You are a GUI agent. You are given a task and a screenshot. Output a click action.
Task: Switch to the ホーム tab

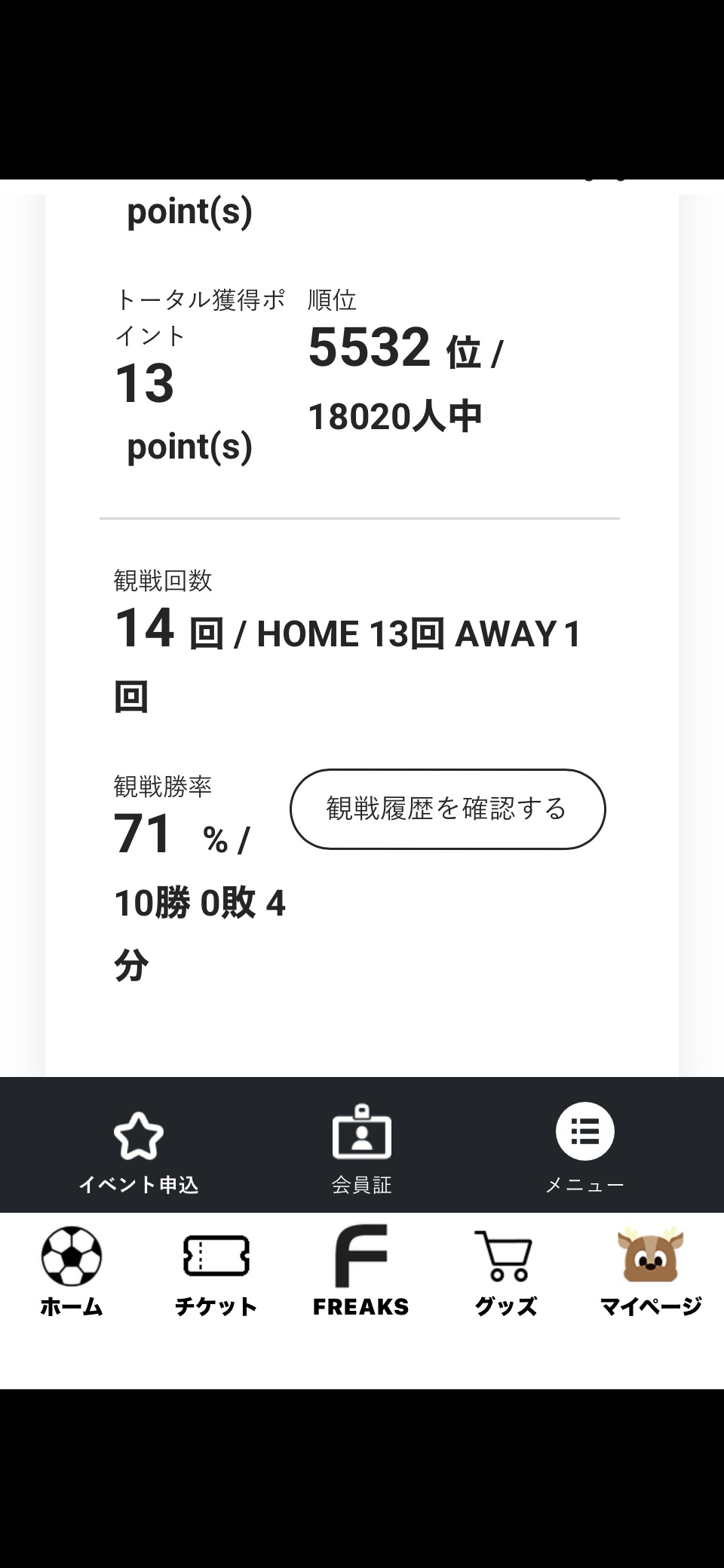(x=71, y=1272)
